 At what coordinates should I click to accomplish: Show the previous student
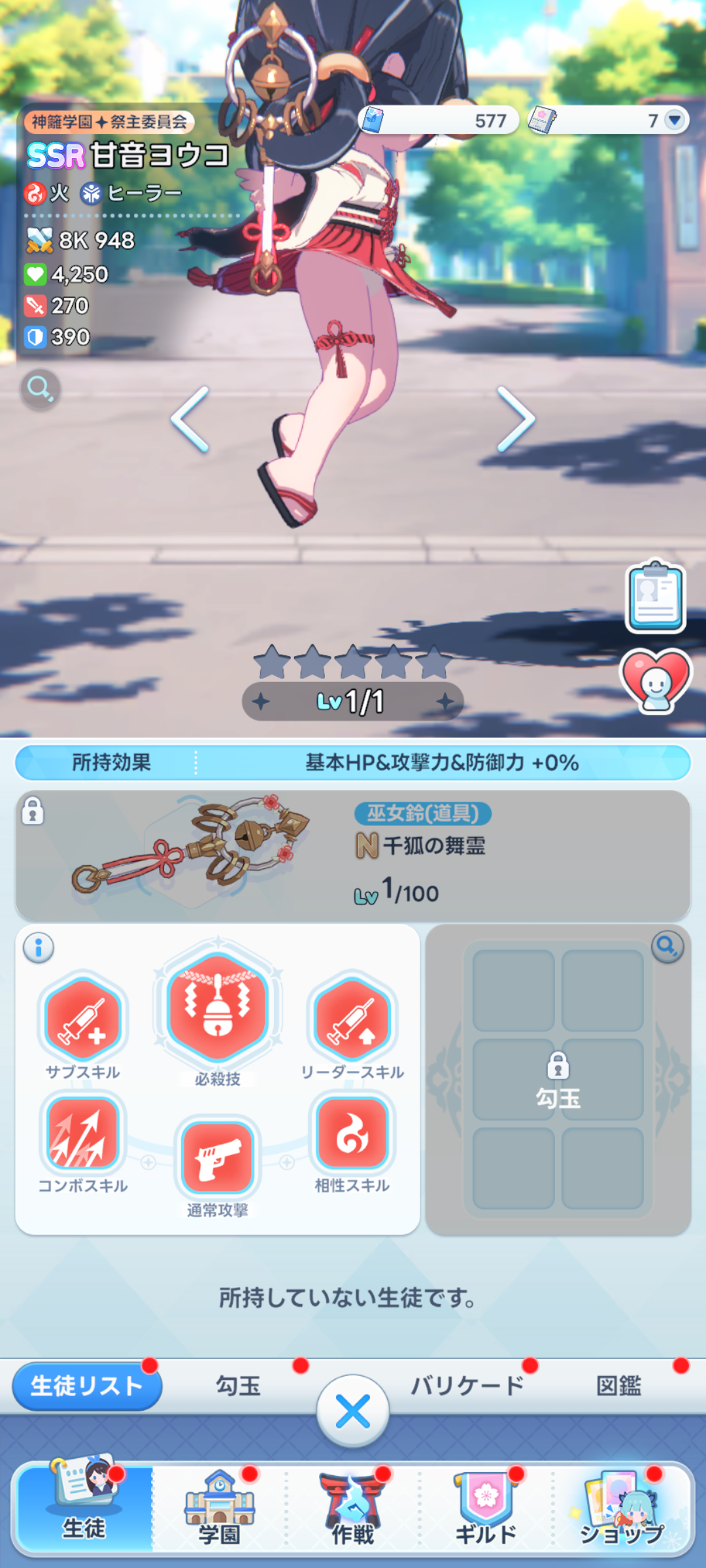[x=190, y=419]
